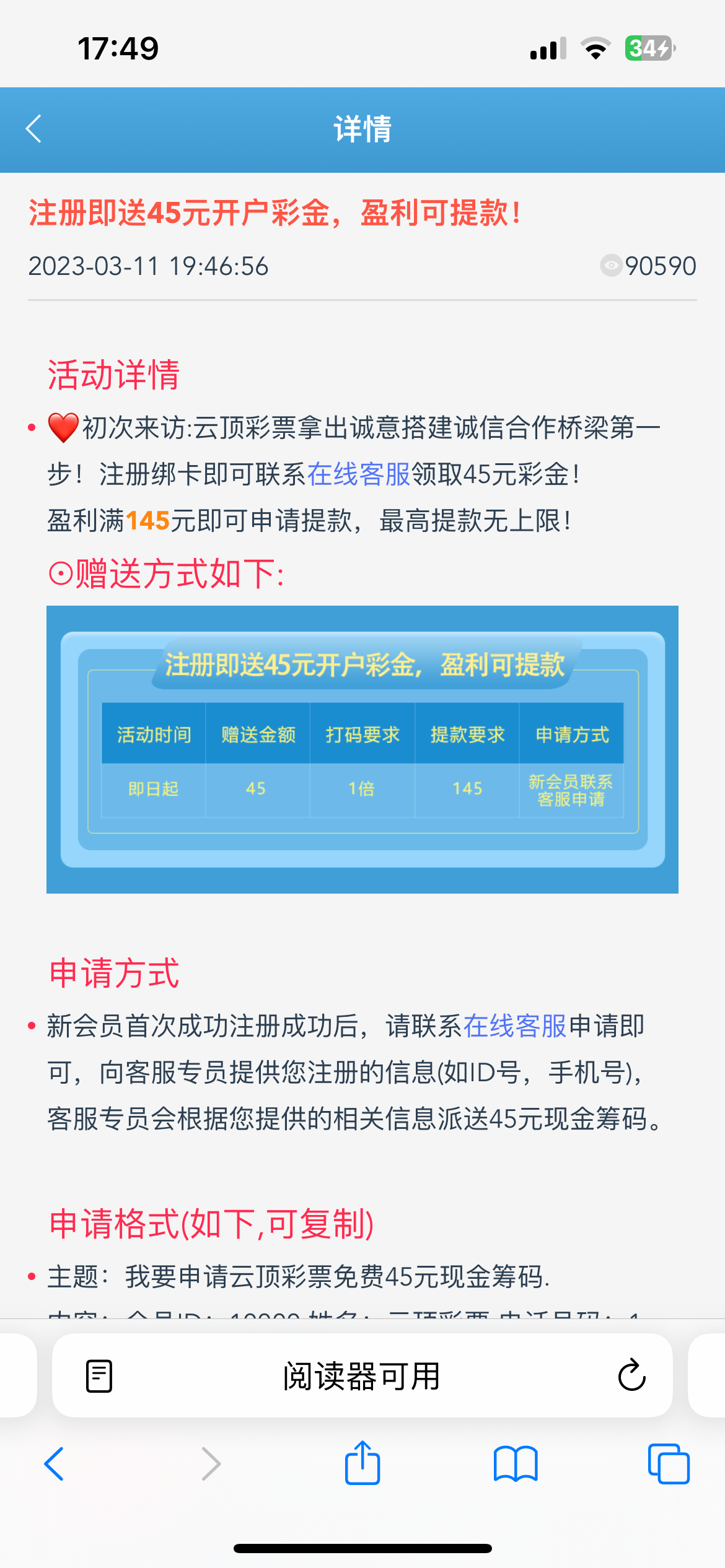The image size is (725, 1568).
Task: Open 在线客服 link in 申请方式 paragraph
Action: [x=514, y=1026]
